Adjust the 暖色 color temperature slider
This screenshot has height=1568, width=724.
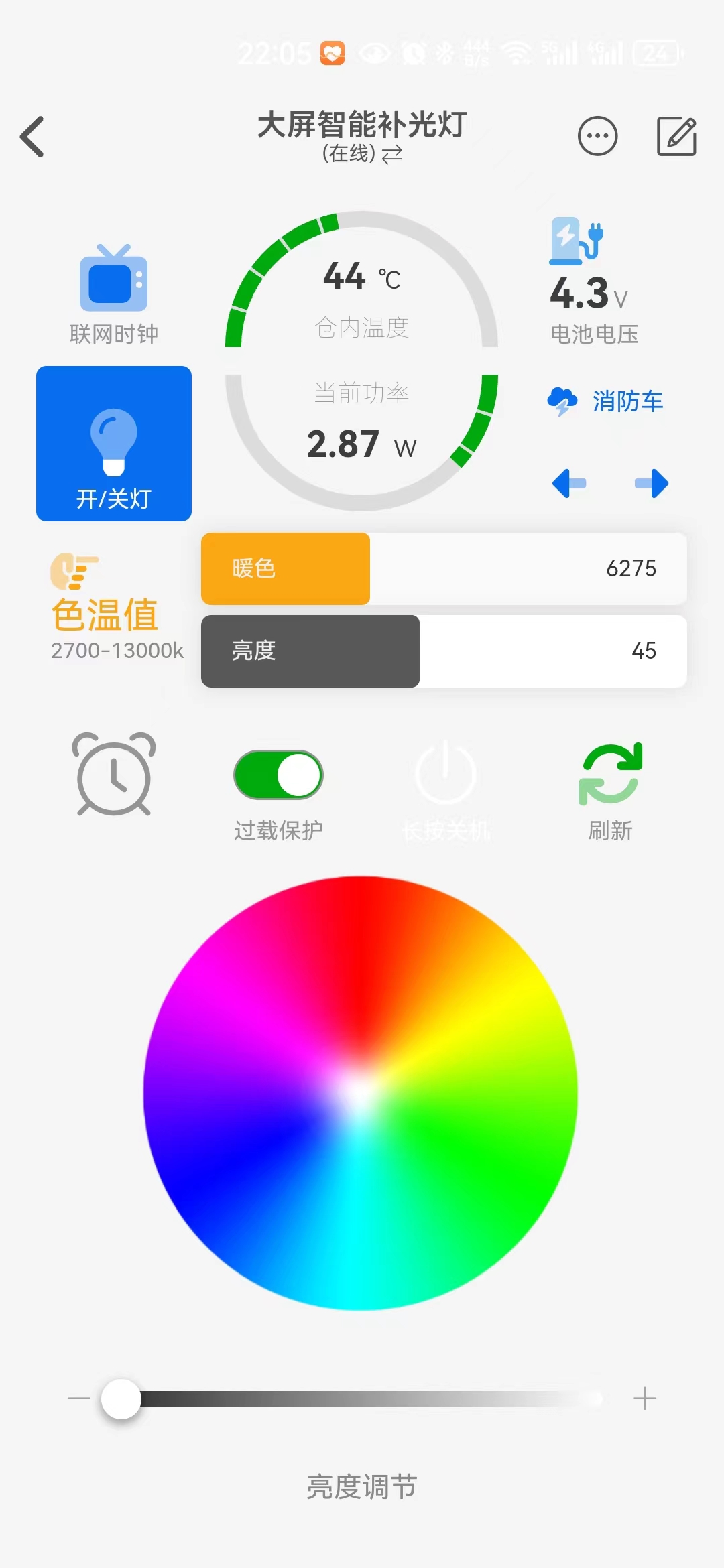(x=444, y=569)
